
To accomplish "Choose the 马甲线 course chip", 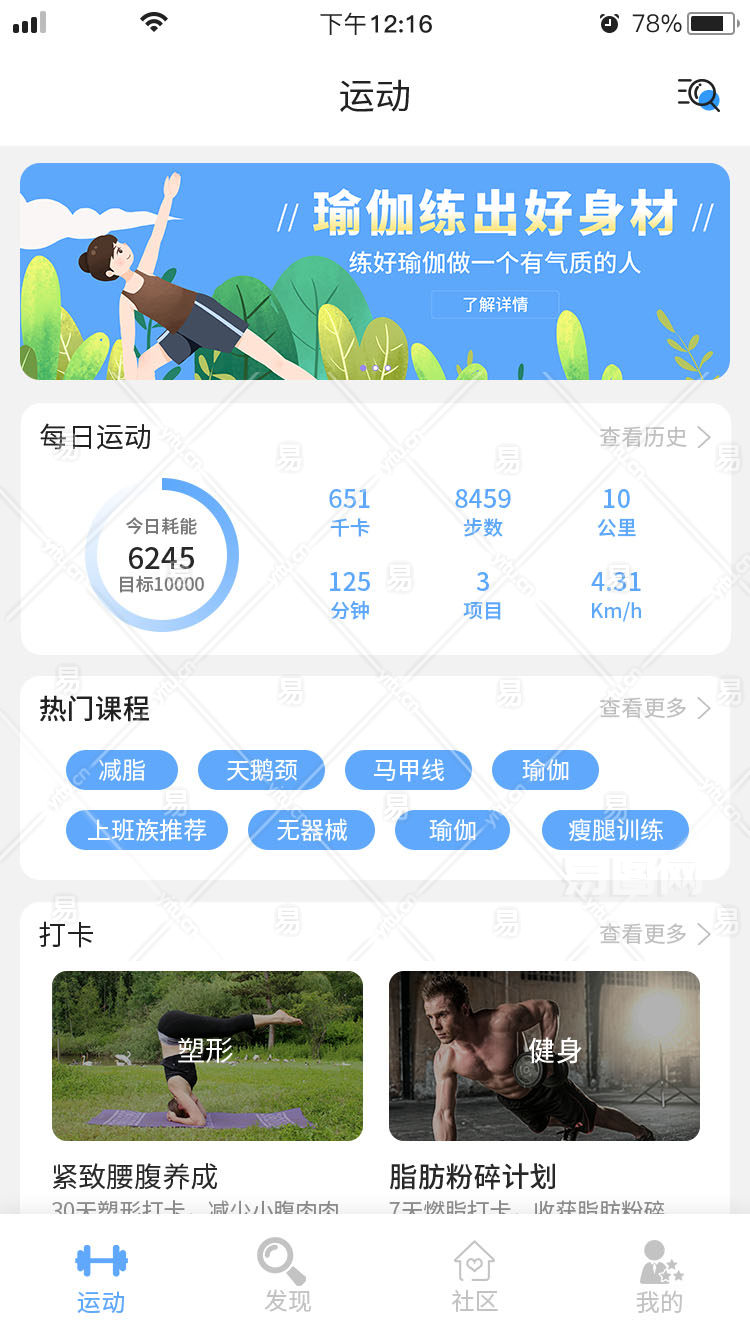I will 408,770.
